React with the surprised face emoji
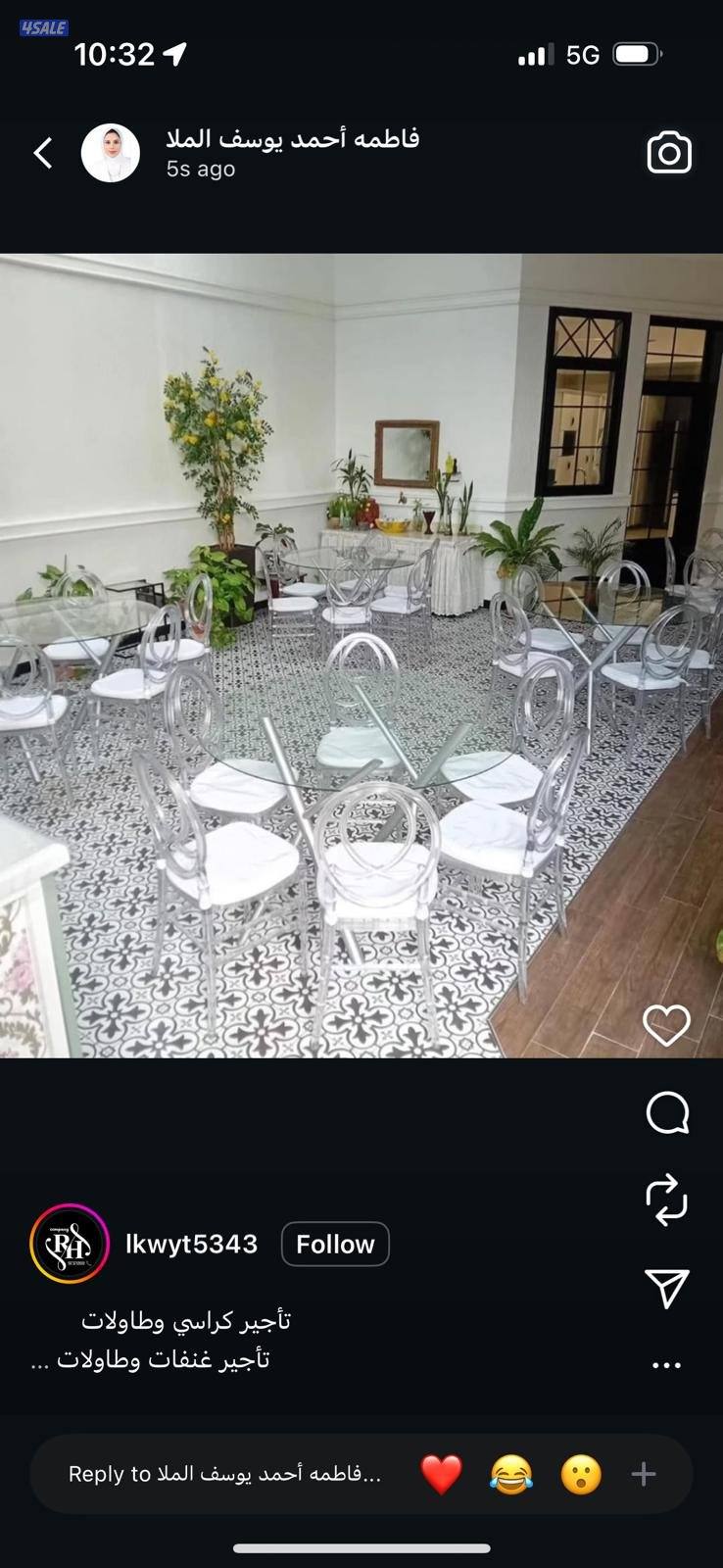Screen dimensions: 723x1568 [x=581, y=1474]
